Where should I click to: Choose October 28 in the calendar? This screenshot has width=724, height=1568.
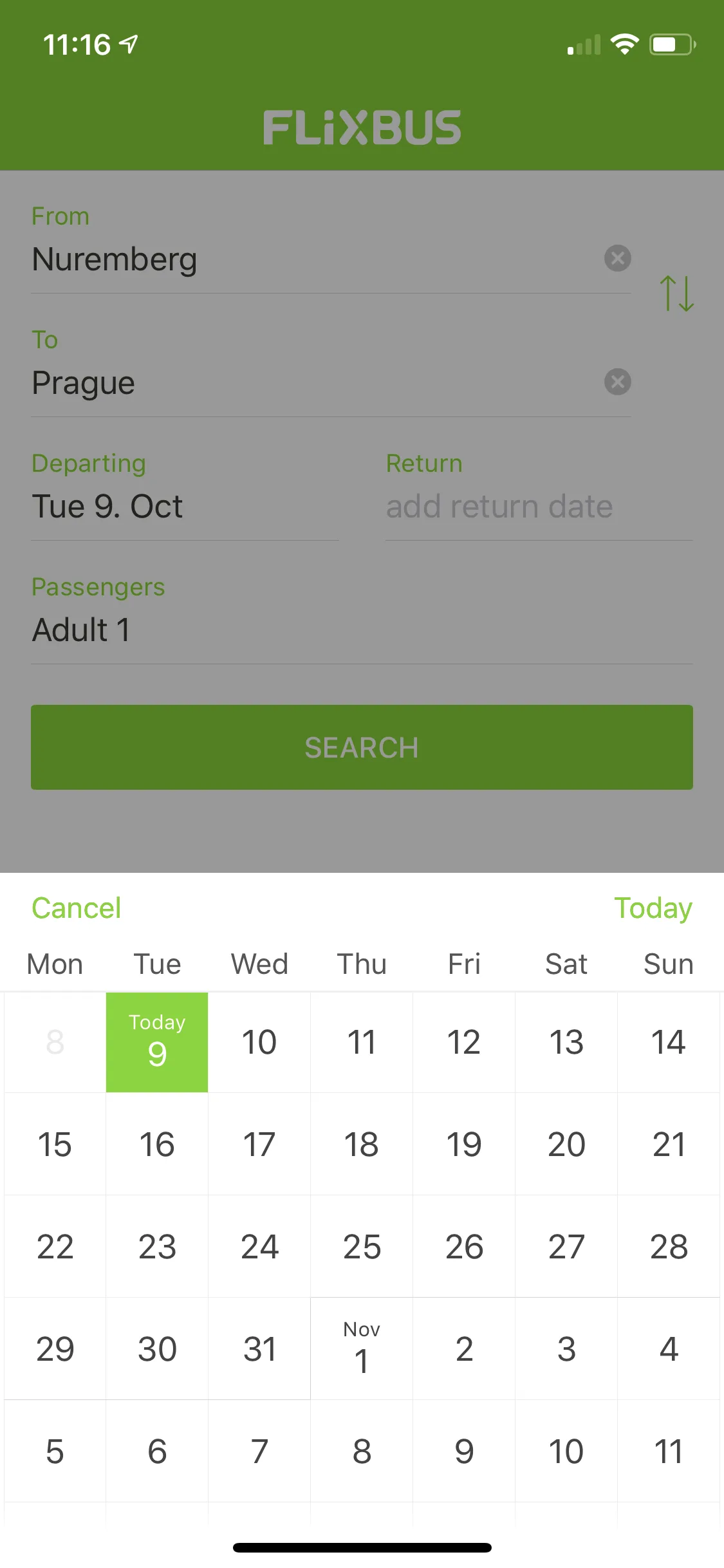pyautogui.click(x=669, y=1247)
